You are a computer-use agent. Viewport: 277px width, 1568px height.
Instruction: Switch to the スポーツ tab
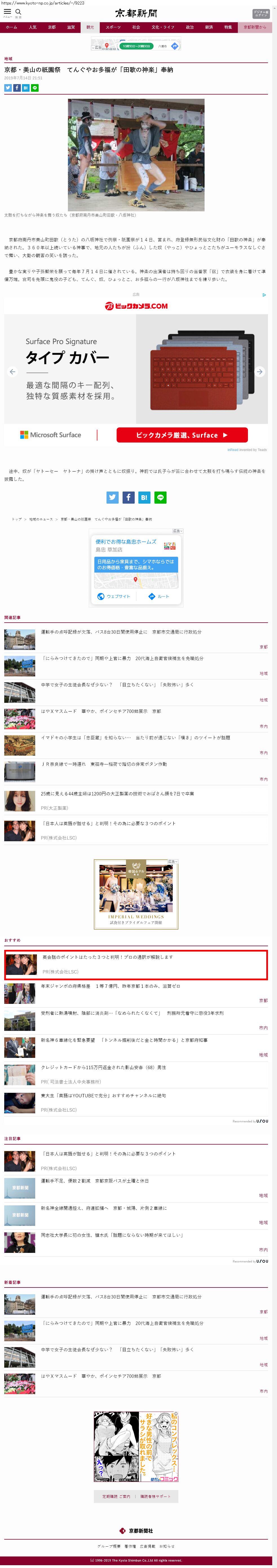(x=113, y=27)
